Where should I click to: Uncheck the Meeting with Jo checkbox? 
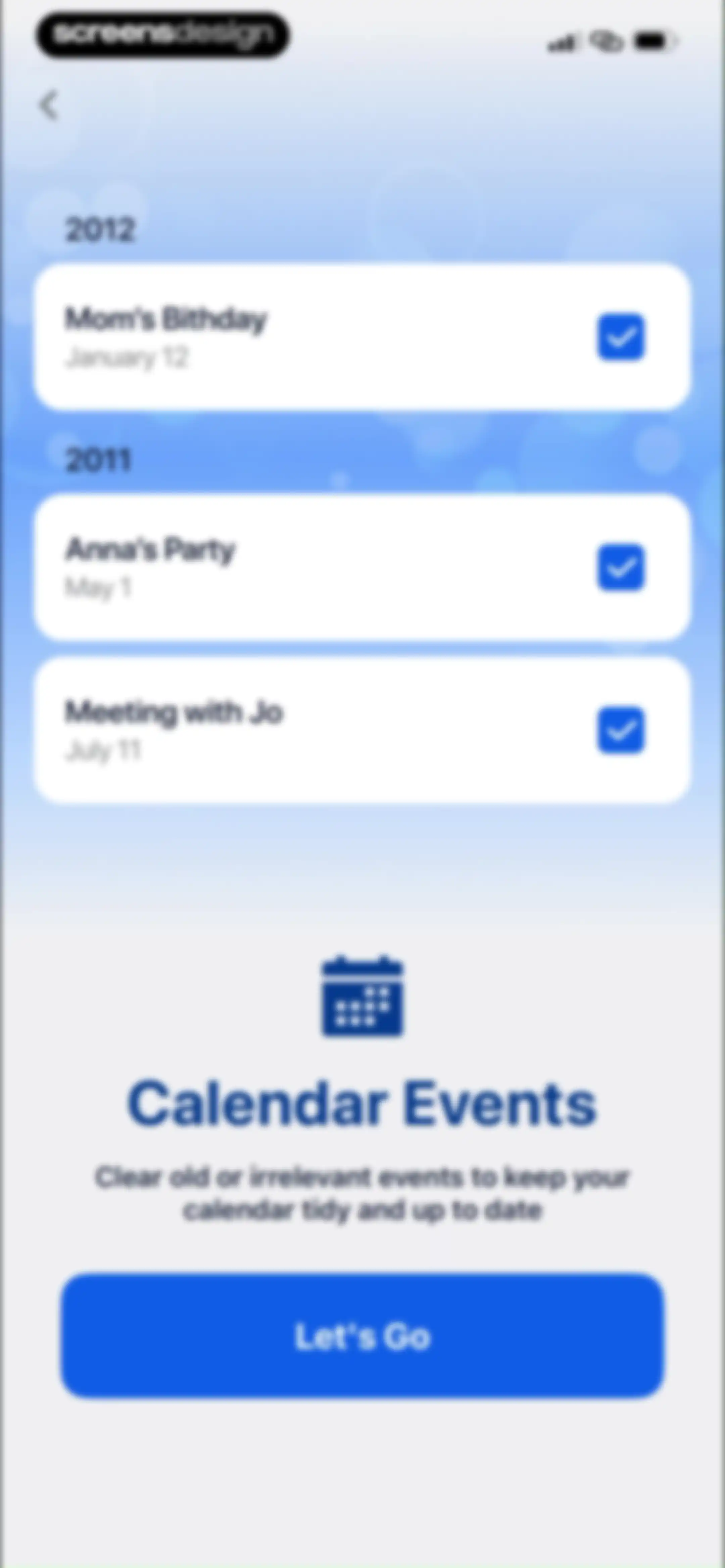pyautogui.click(x=620, y=730)
